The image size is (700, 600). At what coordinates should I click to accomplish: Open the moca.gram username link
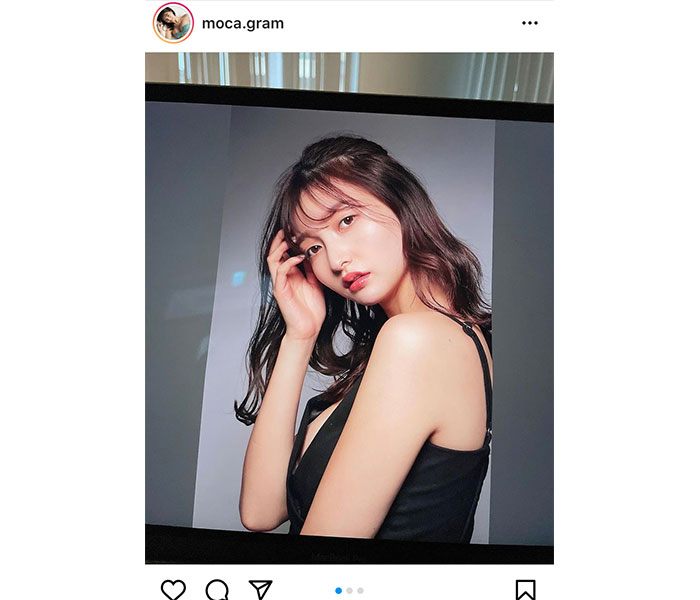coord(242,23)
